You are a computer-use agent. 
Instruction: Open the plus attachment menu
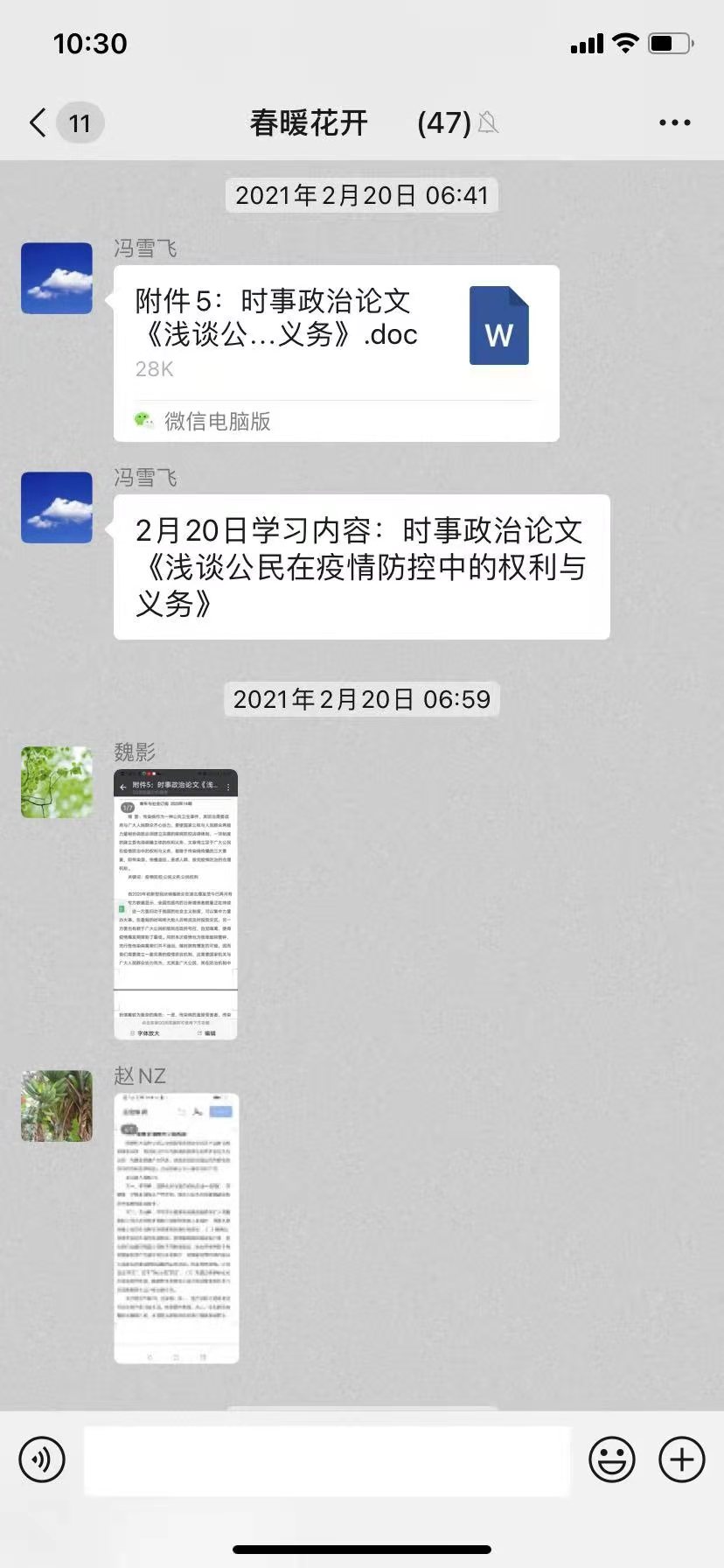pyautogui.click(x=682, y=1459)
